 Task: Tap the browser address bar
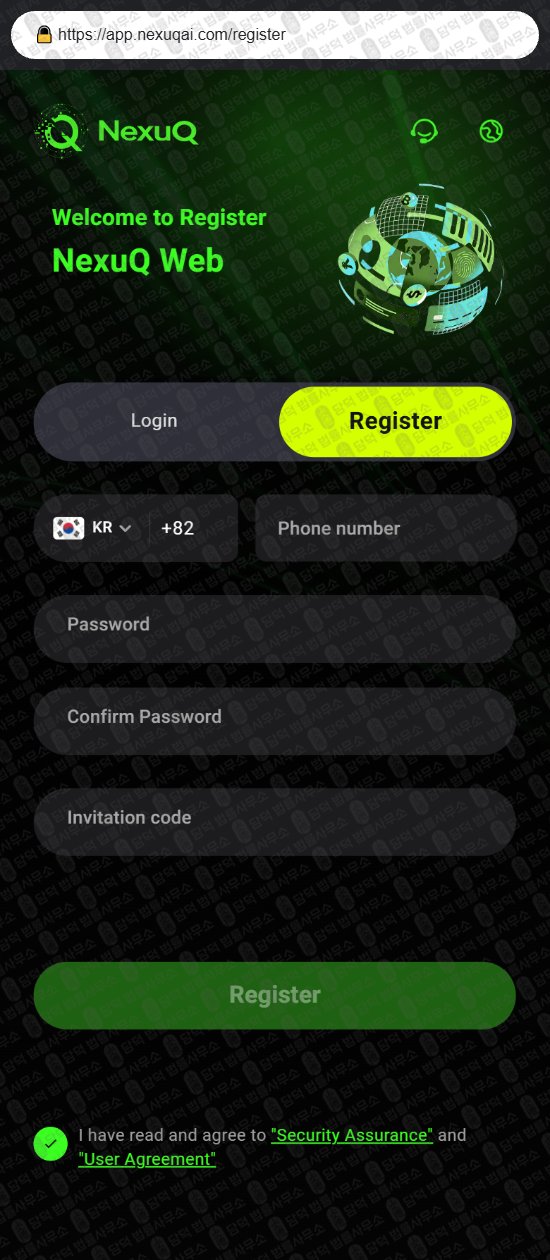click(275, 35)
